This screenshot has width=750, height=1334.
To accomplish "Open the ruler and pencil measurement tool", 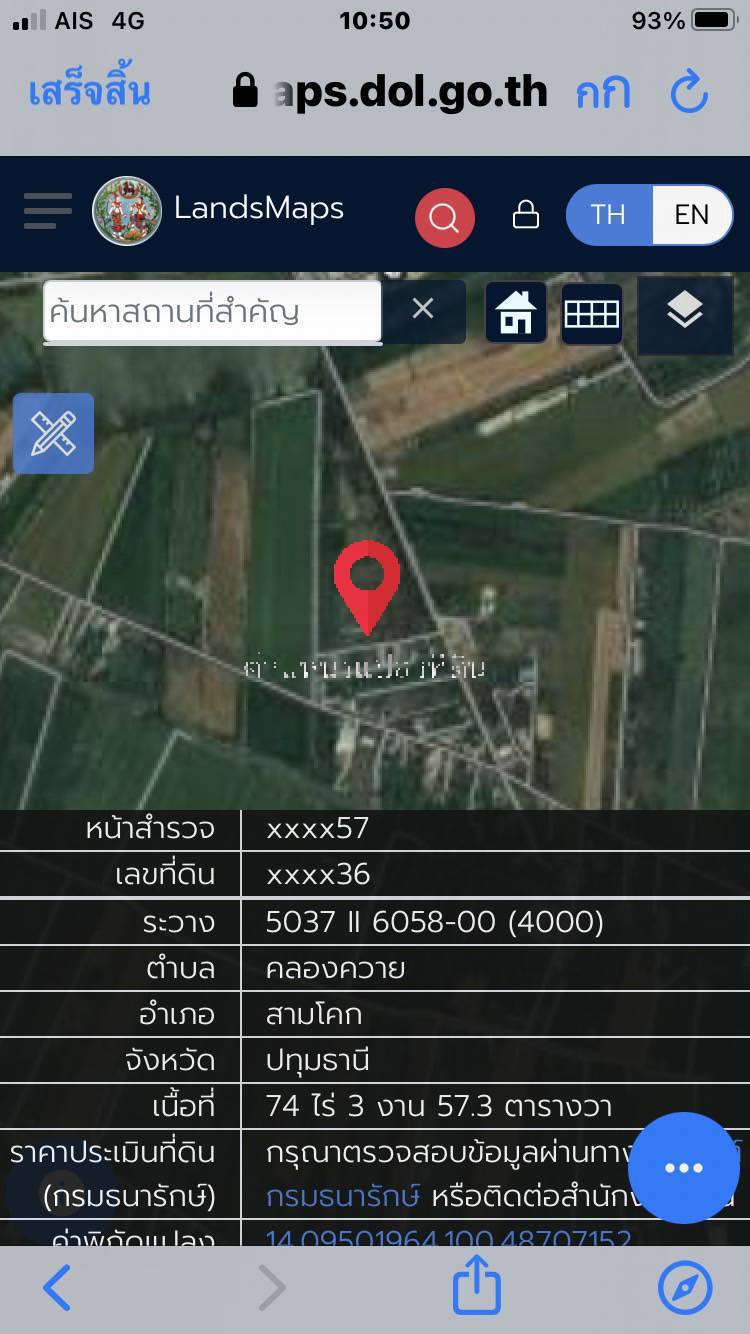I will (x=53, y=433).
